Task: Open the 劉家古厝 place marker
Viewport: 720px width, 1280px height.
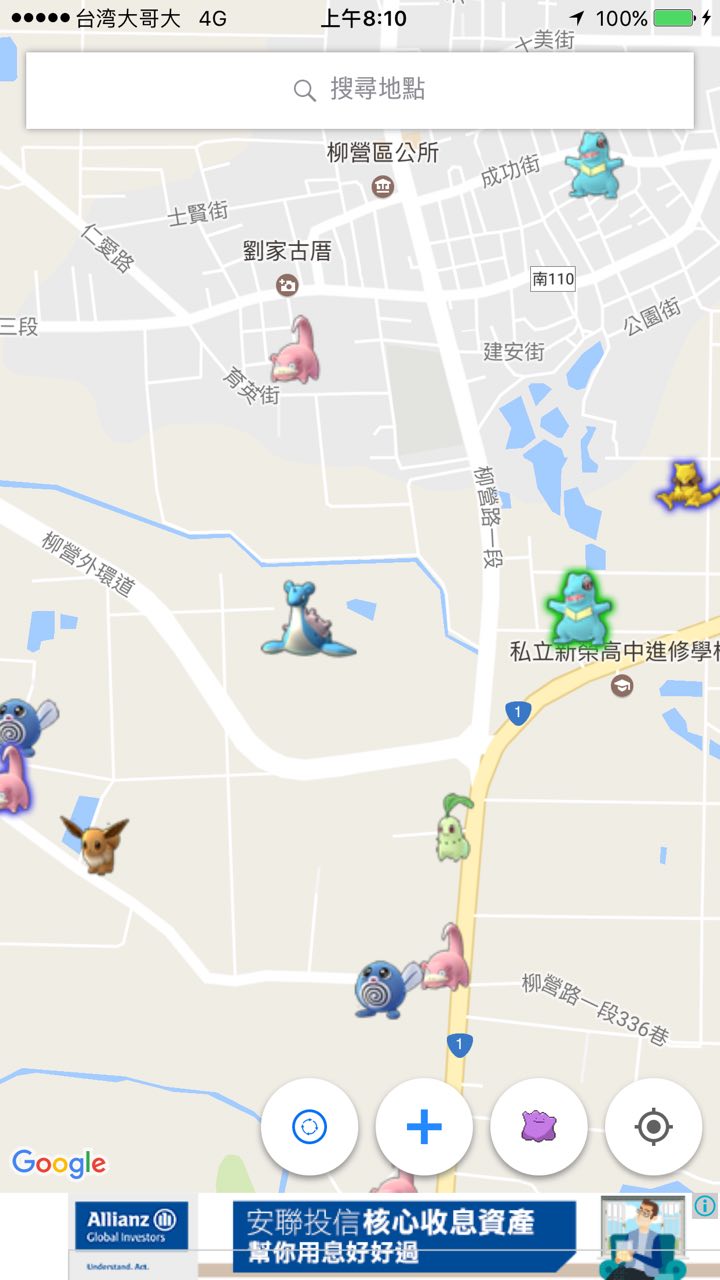Action: pyautogui.click(x=288, y=285)
